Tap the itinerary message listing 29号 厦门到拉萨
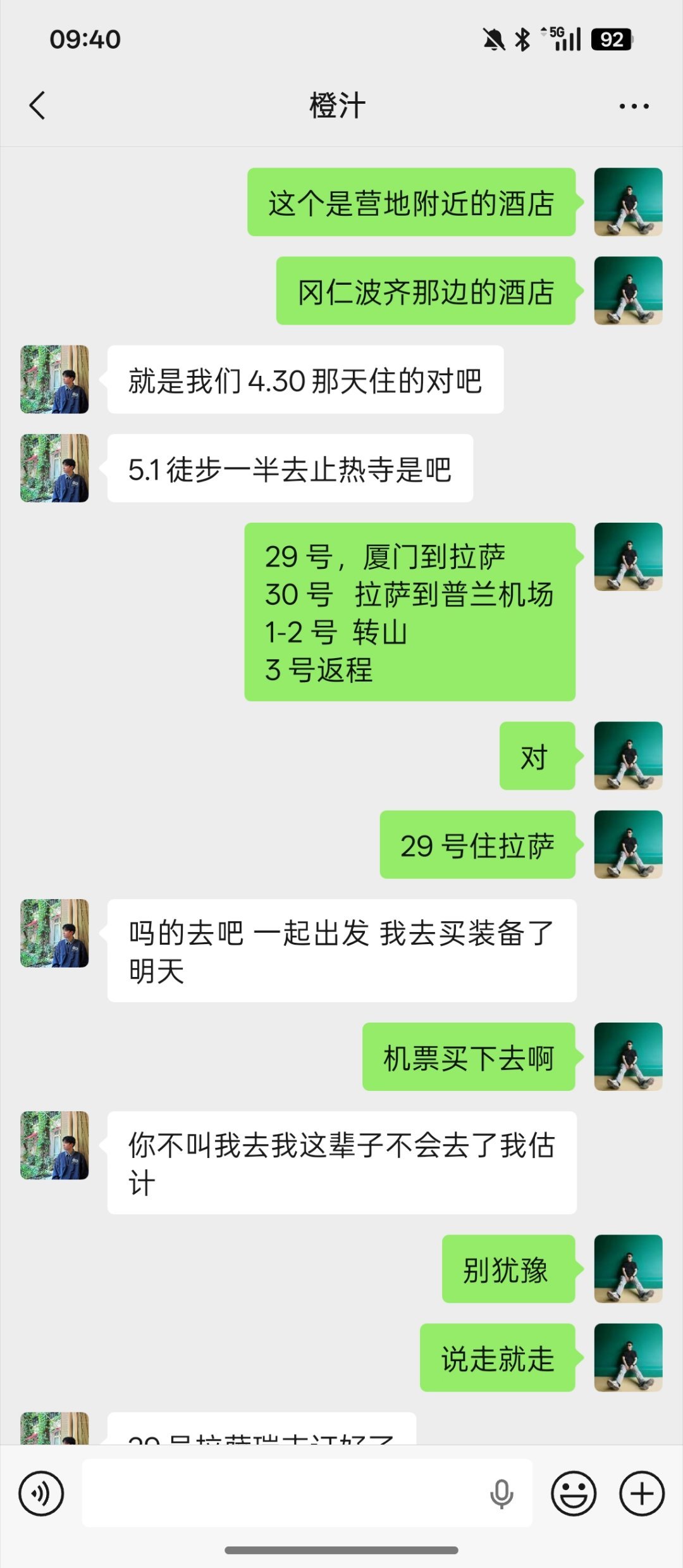Image resolution: width=683 pixels, height=1568 pixels. [410, 611]
